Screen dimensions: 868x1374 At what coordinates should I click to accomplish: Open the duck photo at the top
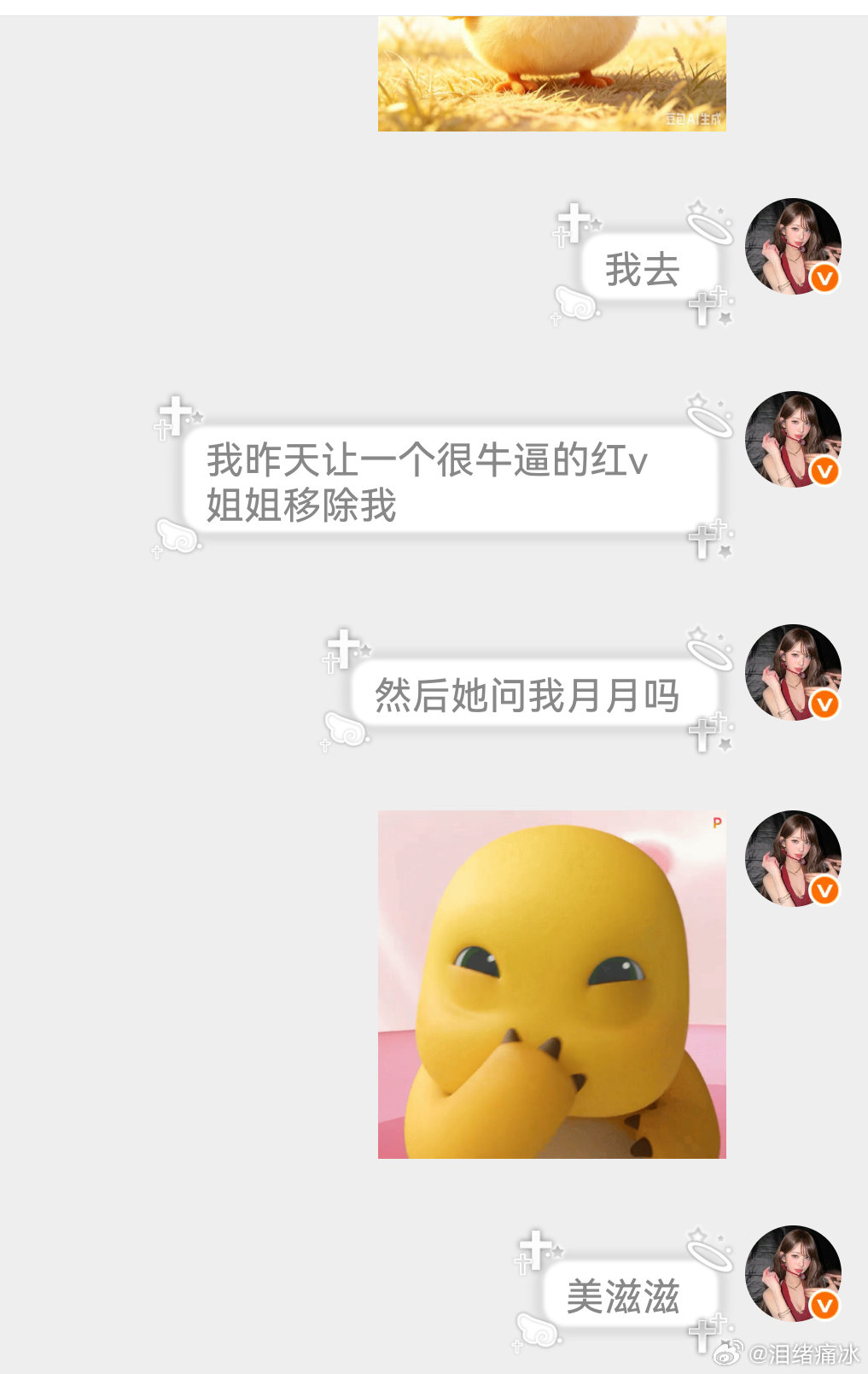coord(552,73)
